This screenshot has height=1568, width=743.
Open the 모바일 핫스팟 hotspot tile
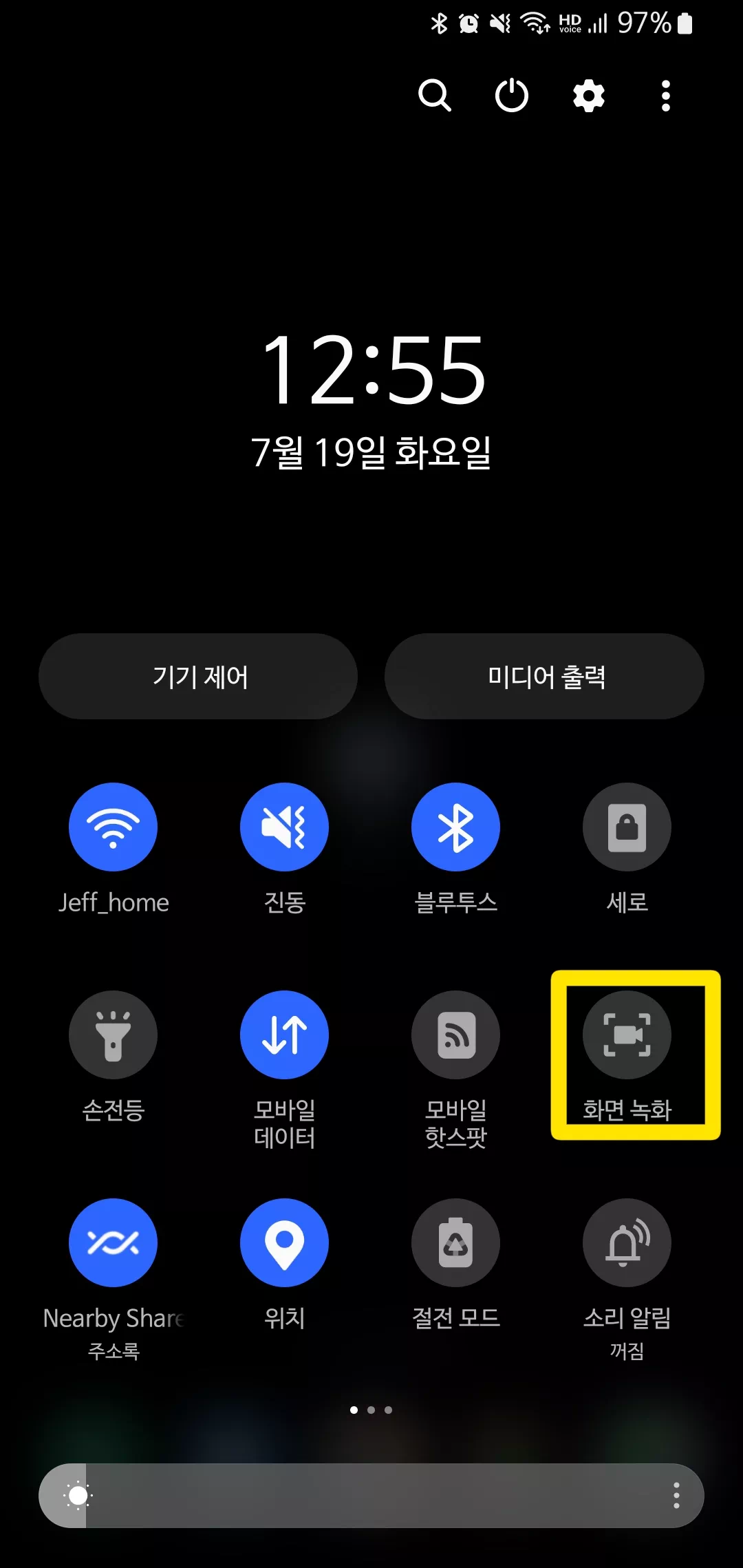[455, 1034]
